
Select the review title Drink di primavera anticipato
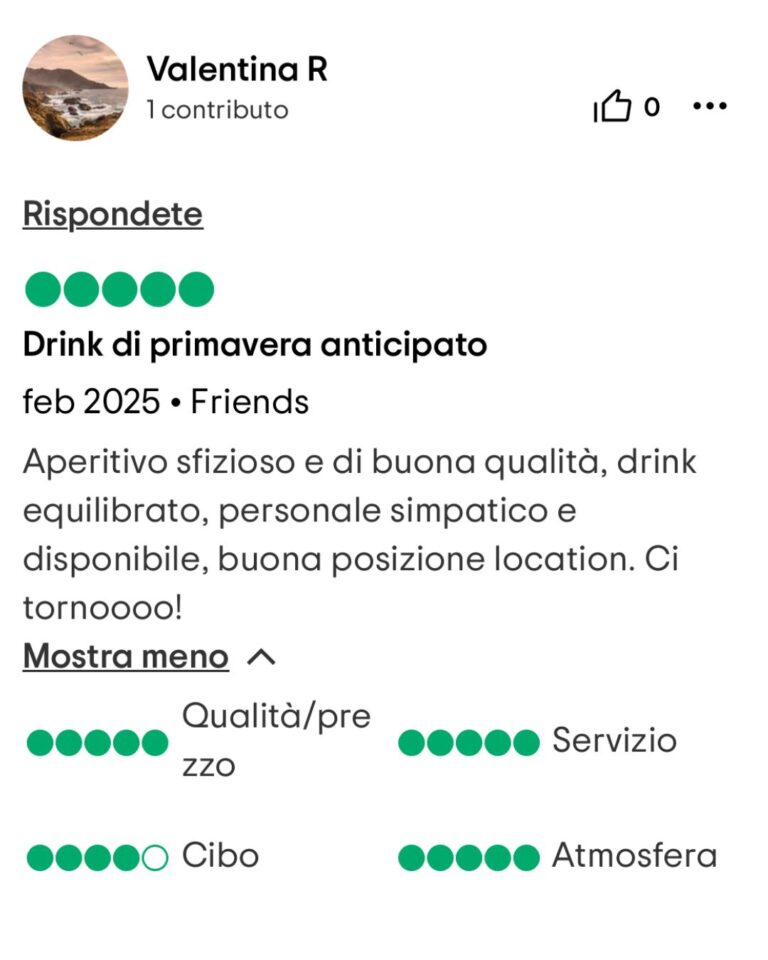coord(253,344)
